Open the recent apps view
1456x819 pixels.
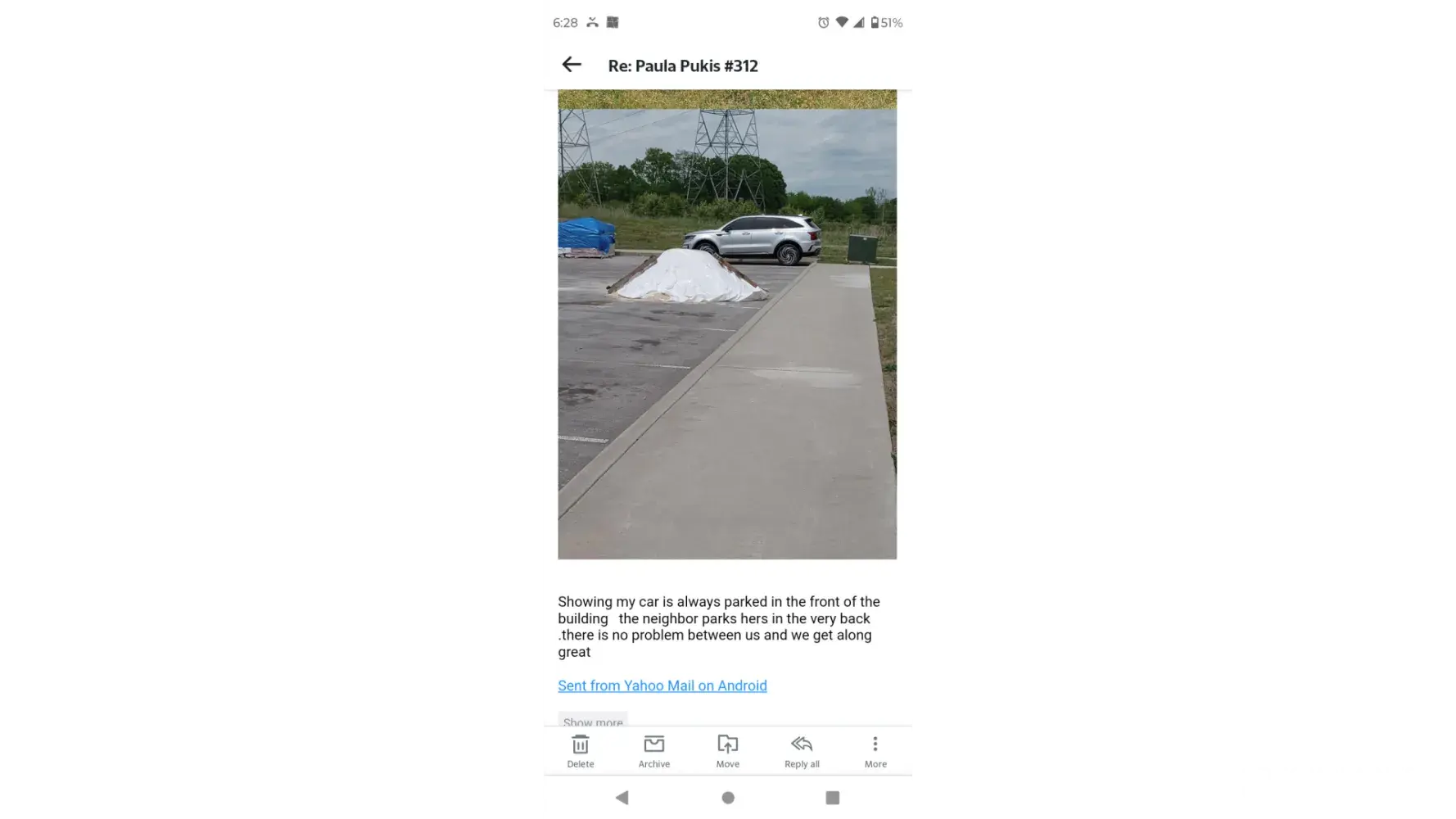pyautogui.click(x=833, y=798)
